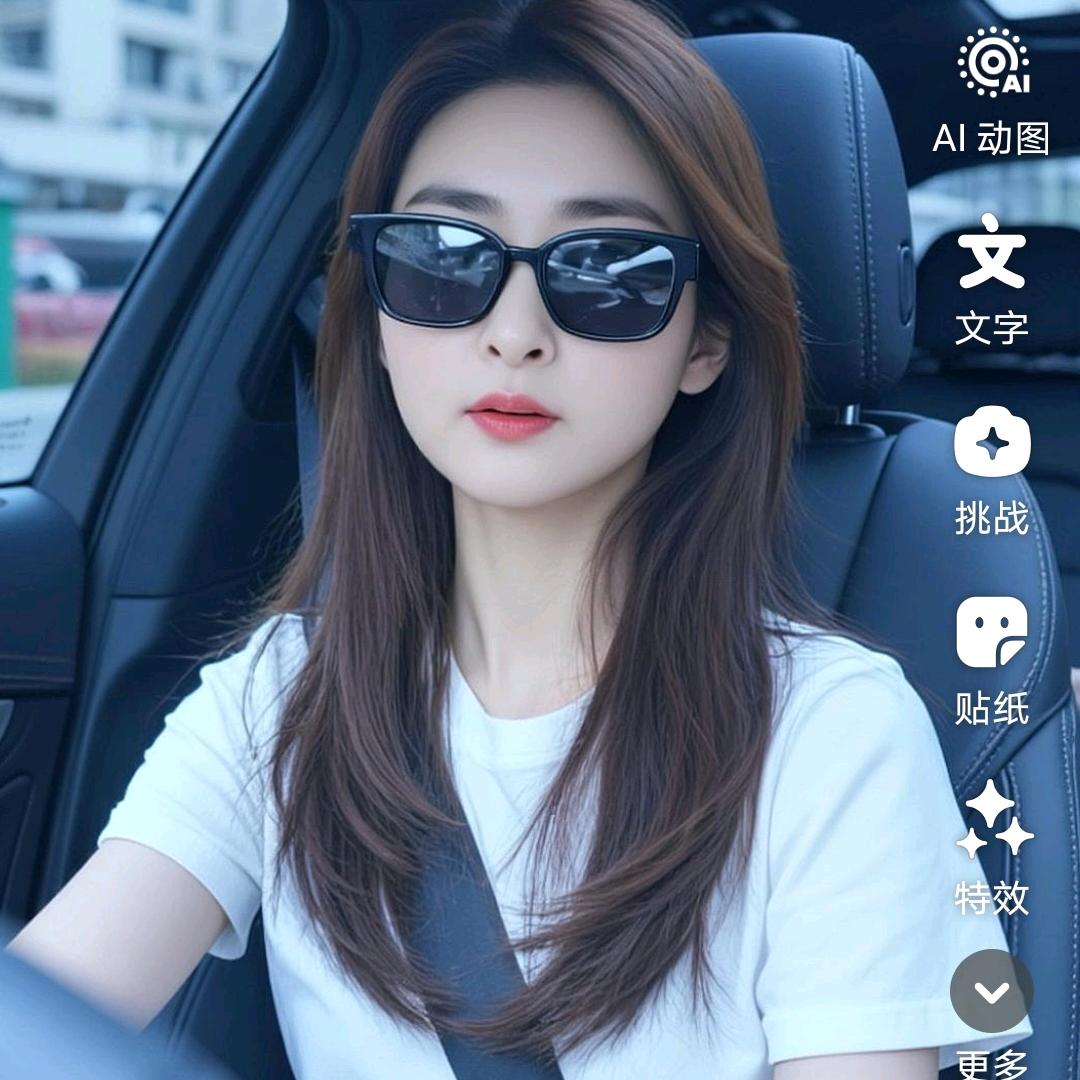1080x1080 pixels.
Task: Expand 更多 tools with the down arrow
Action: pyautogui.click(x=991, y=991)
